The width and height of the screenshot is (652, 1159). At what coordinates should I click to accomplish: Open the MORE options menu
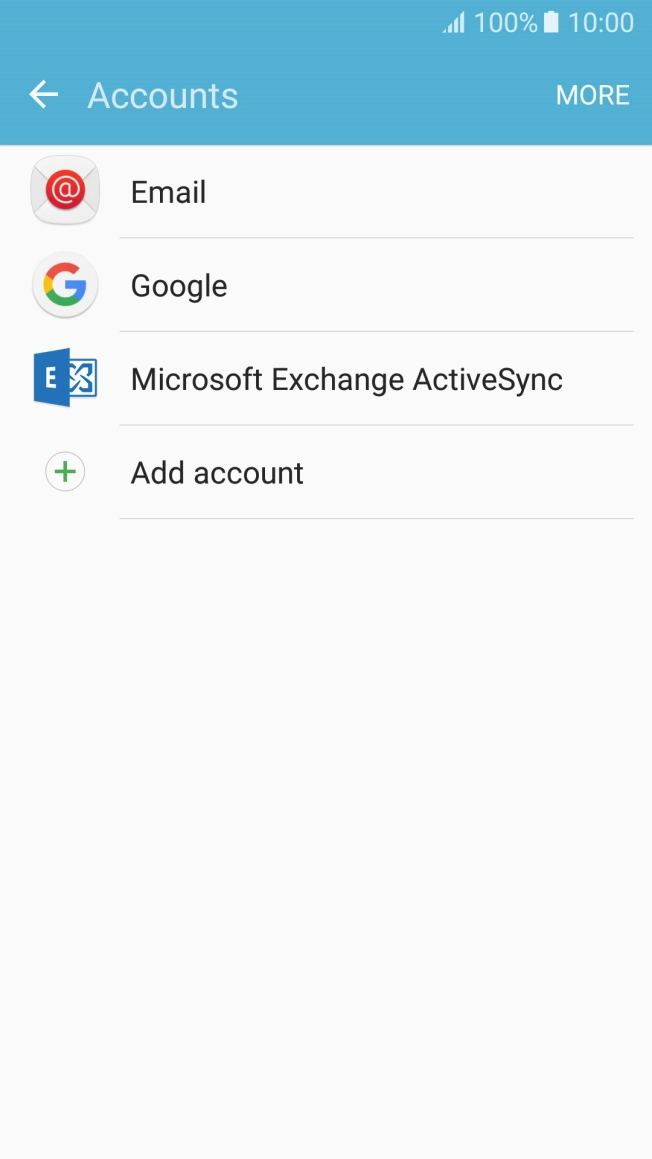pos(592,96)
